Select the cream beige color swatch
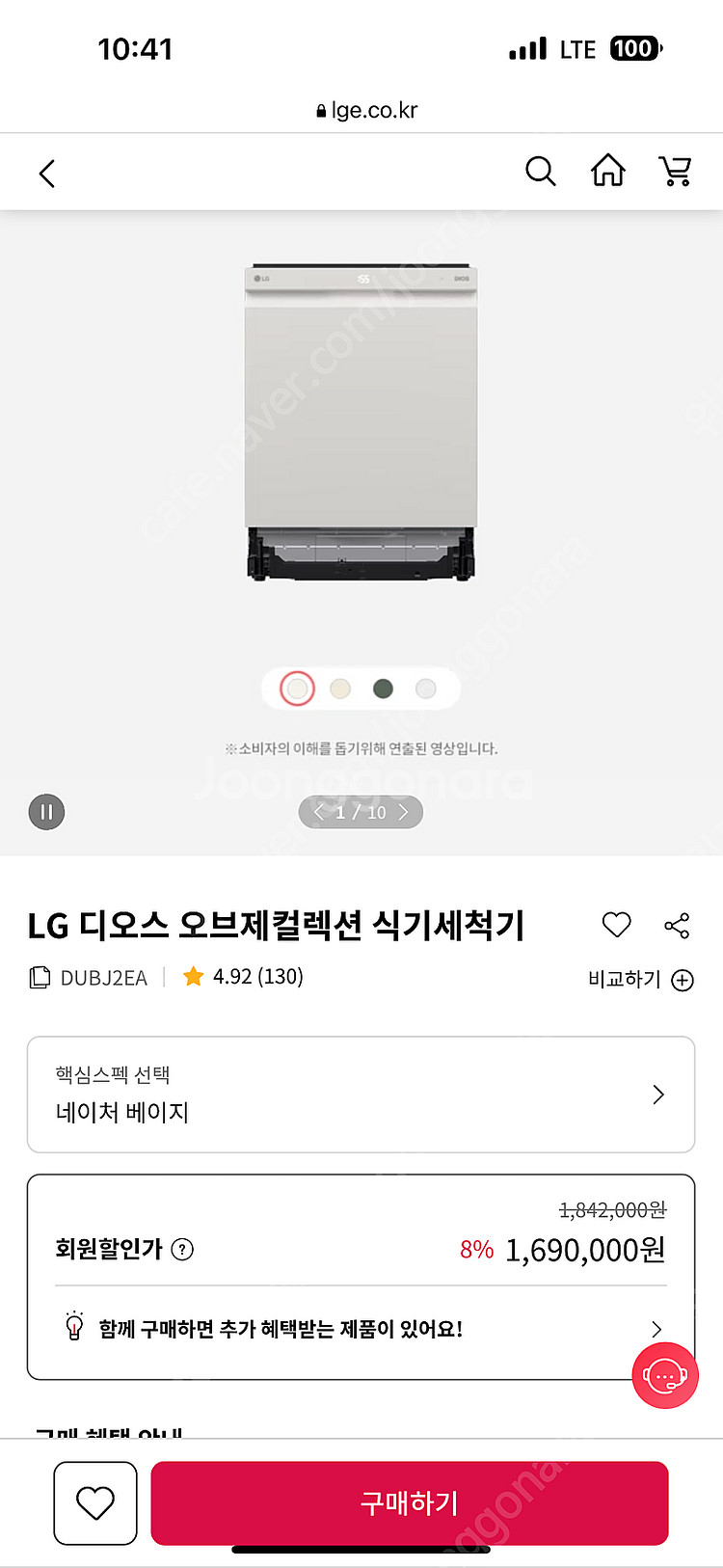Screen dimensions: 723x1568 click(340, 689)
